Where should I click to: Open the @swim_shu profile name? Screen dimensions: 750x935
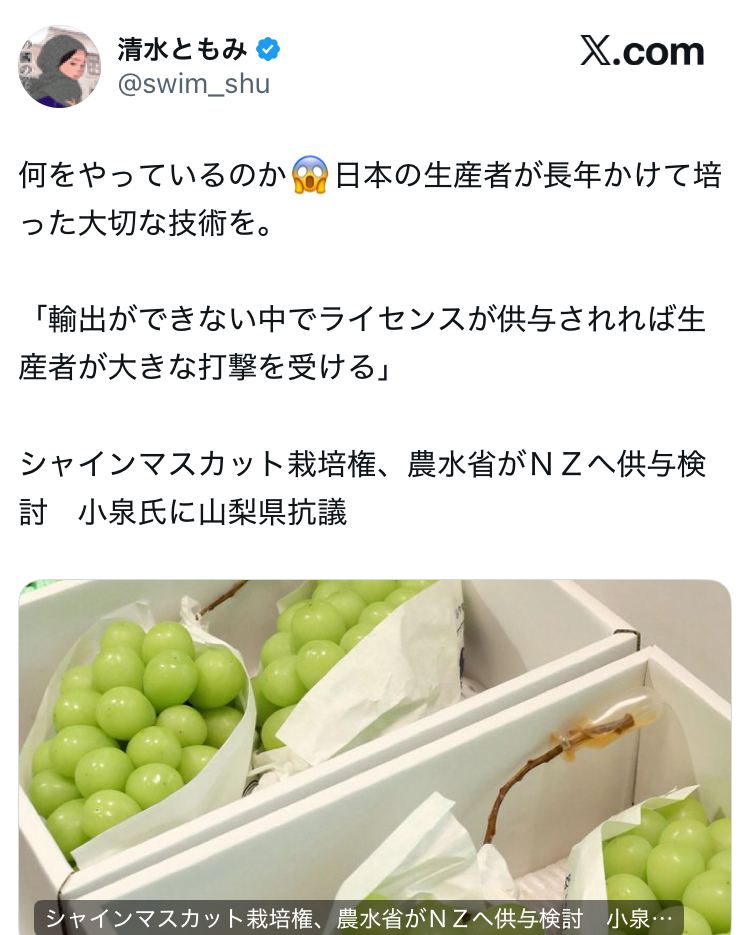[184, 48]
